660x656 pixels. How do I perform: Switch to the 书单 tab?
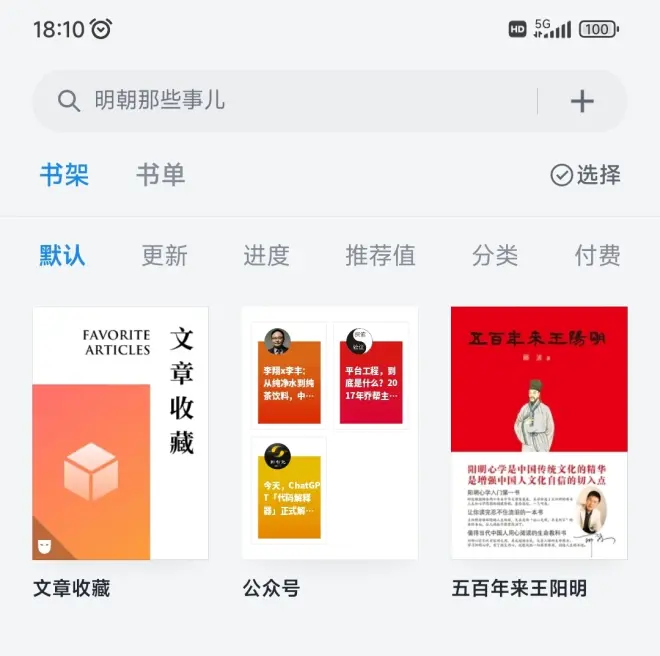160,175
